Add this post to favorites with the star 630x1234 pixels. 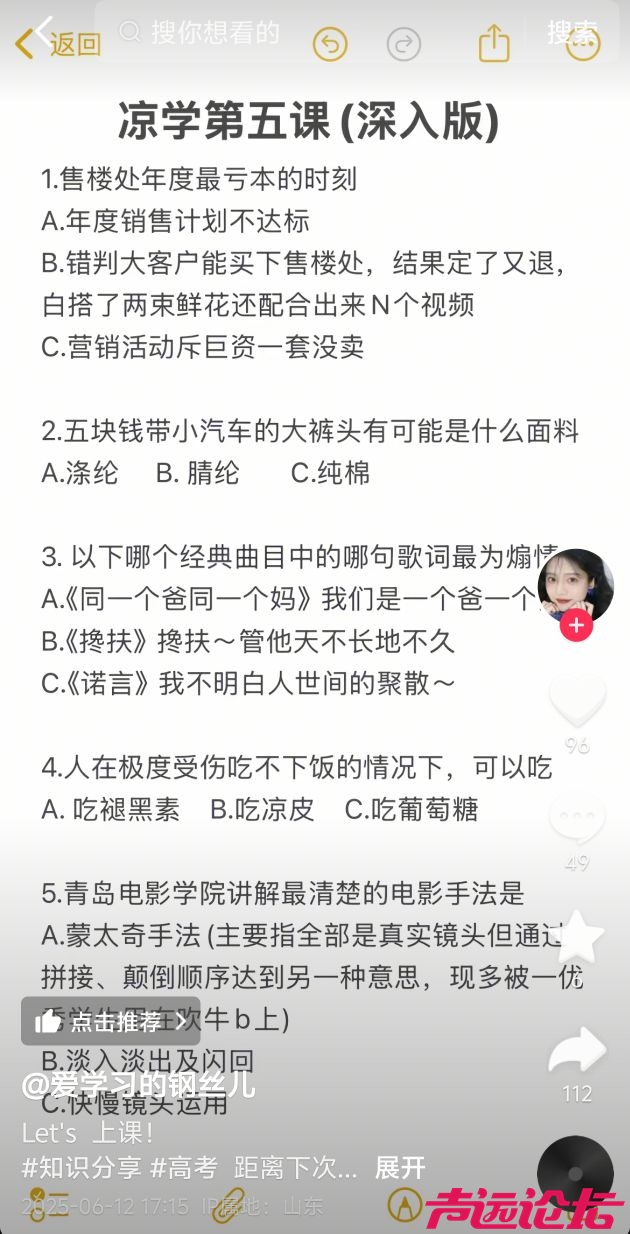(578, 938)
